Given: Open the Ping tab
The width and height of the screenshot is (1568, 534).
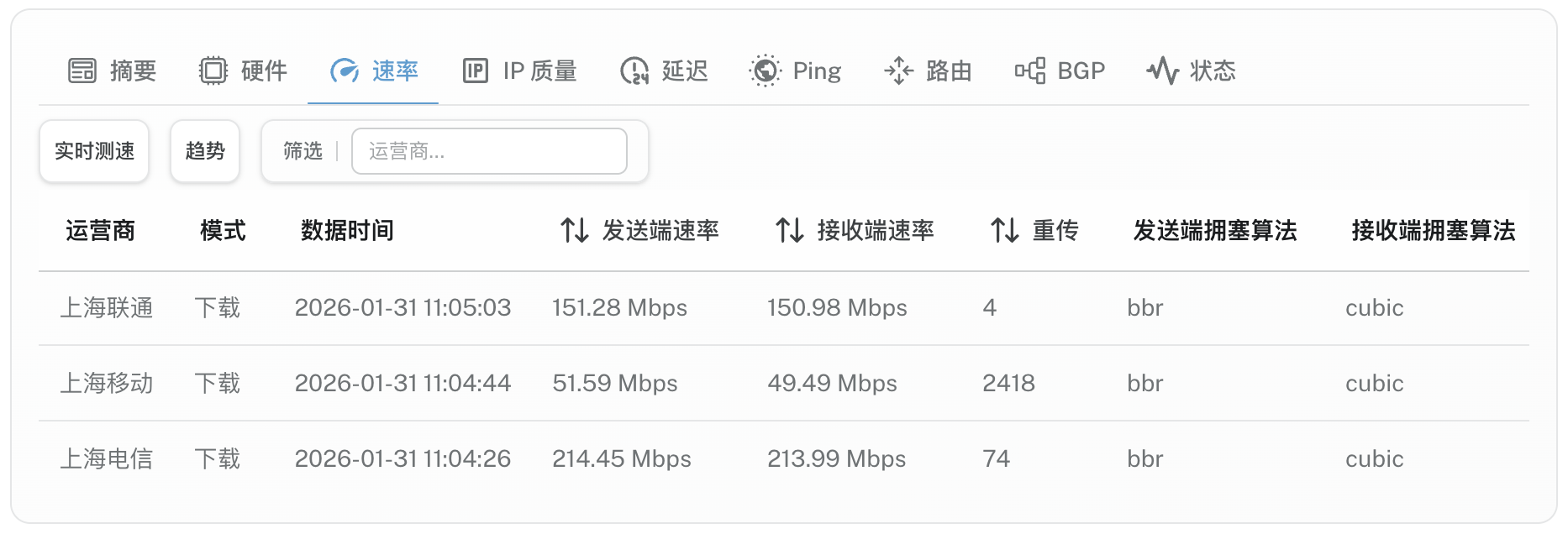Looking at the screenshot, I should pos(796,71).
